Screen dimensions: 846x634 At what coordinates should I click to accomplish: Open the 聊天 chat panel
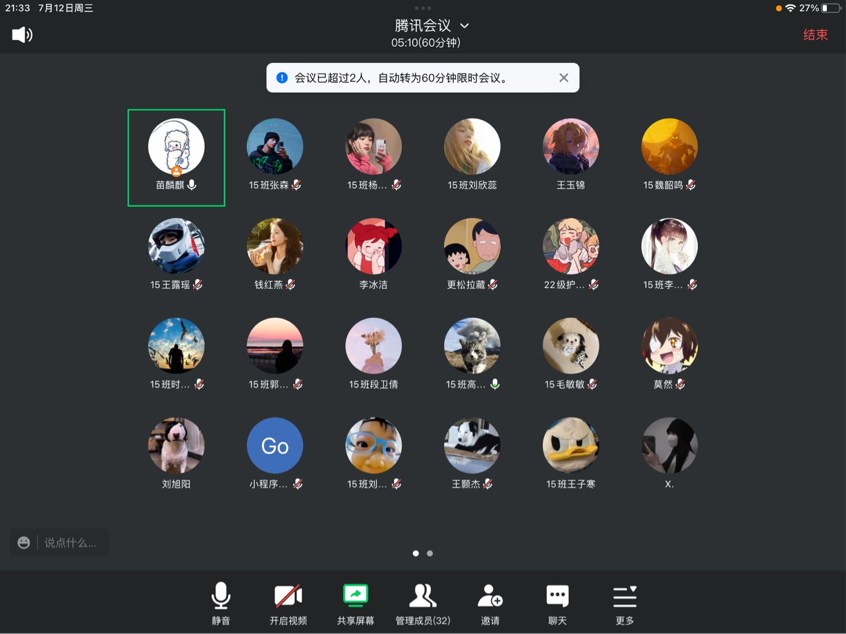(x=557, y=603)
